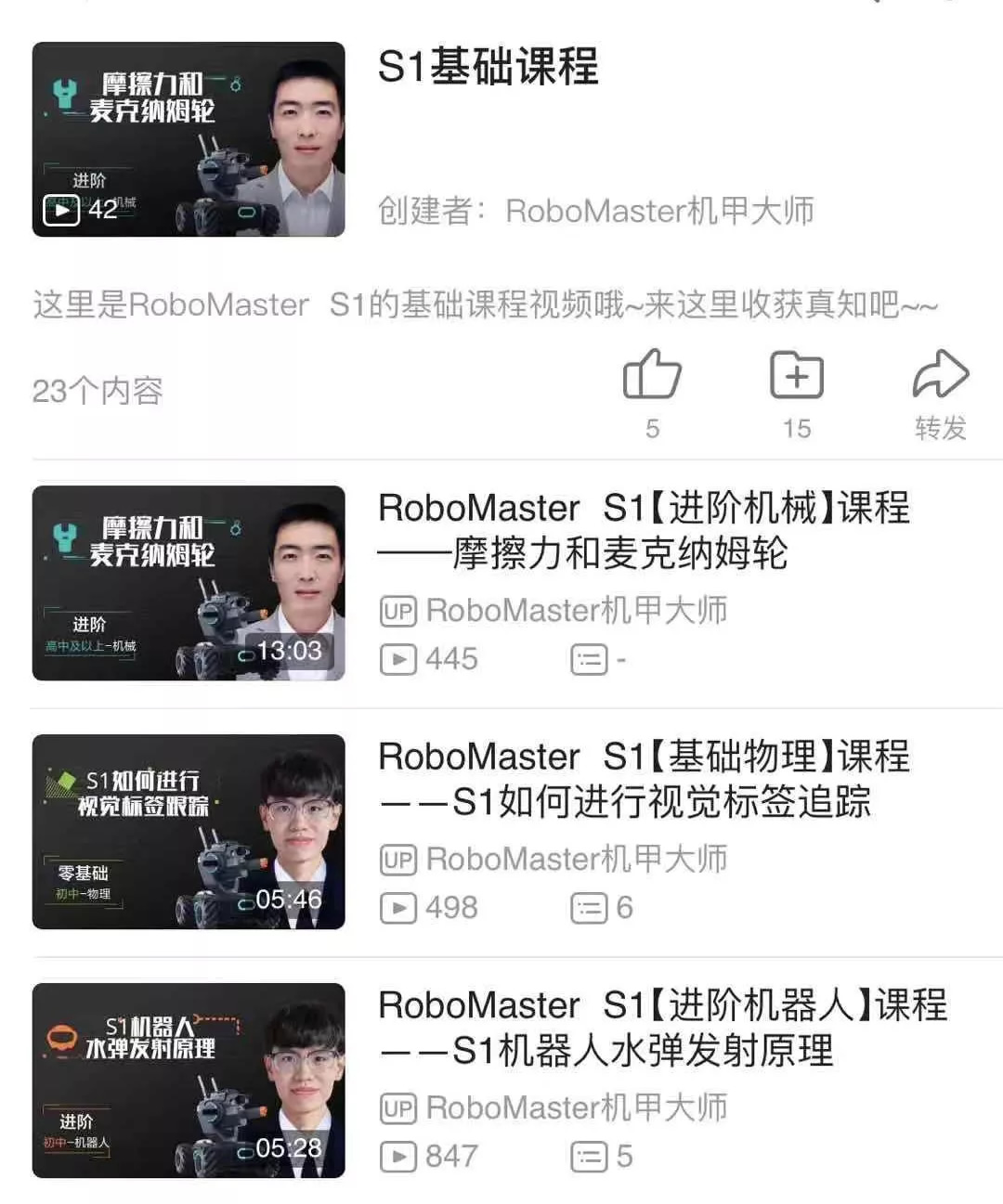
Task: Watch the S1机器人水弹发射原理 video
Action: (x=189, y=1081)
